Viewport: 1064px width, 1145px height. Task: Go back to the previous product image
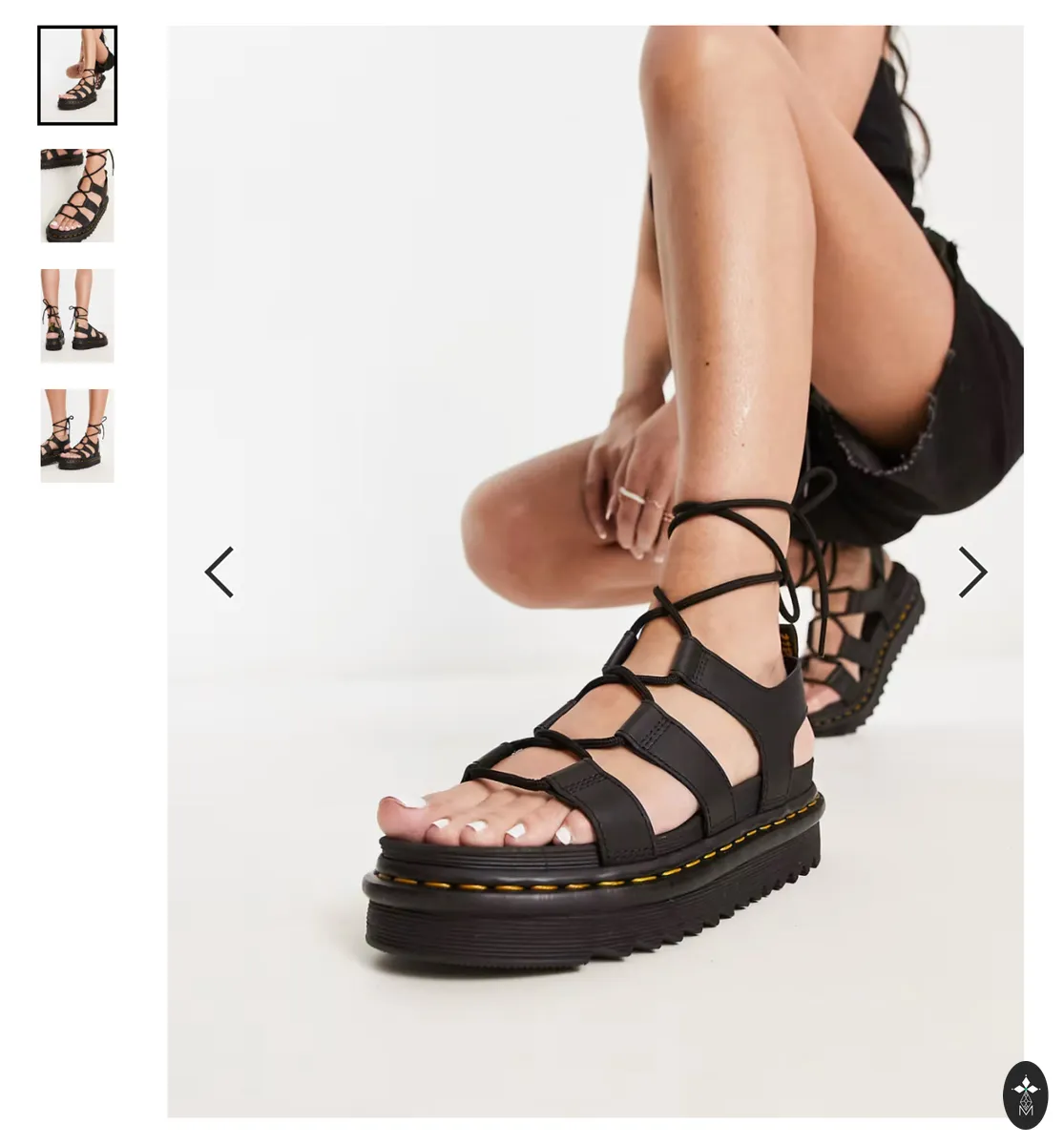click(219, 572)
